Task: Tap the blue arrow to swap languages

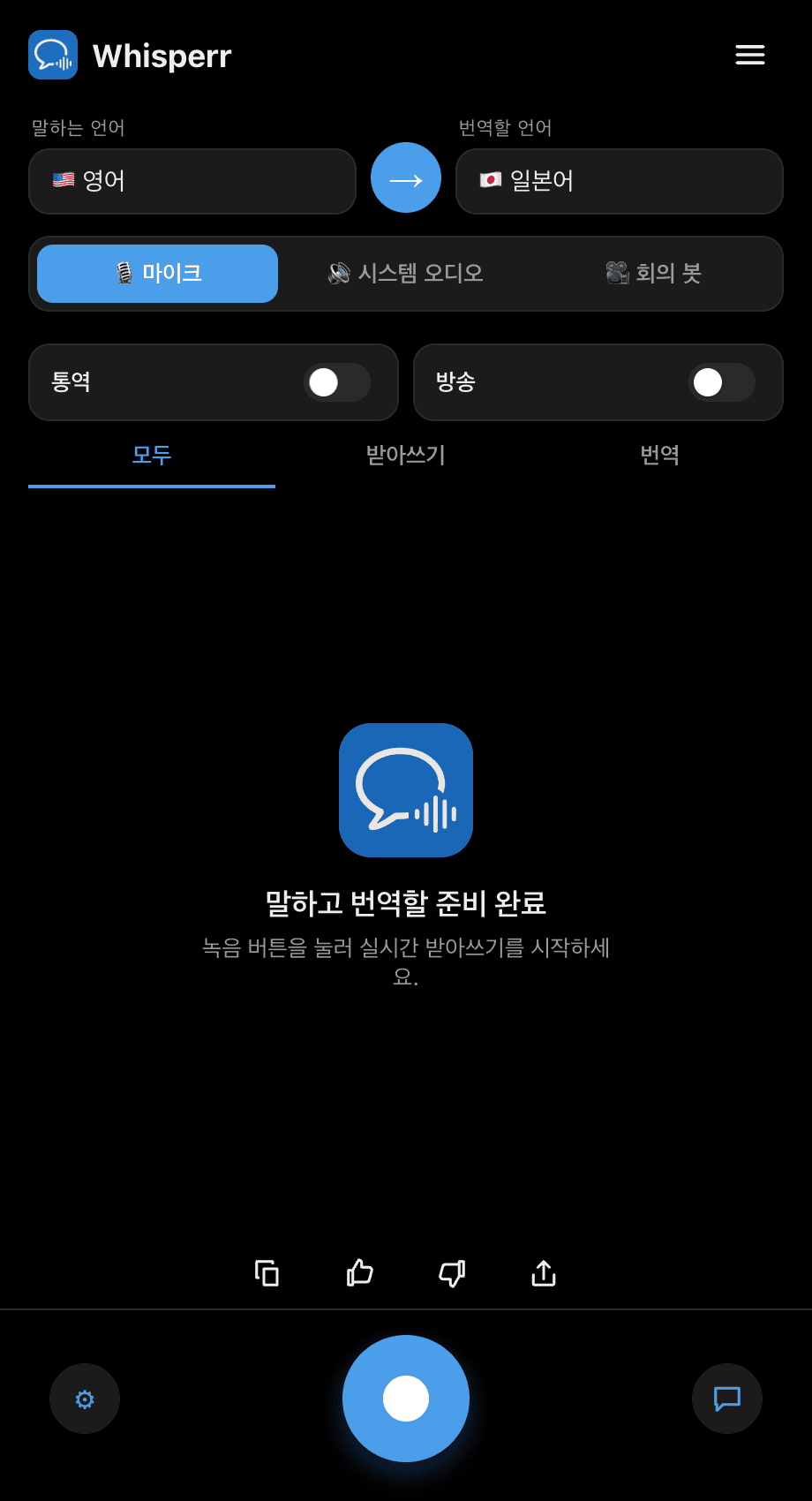Action: [406, 178]
